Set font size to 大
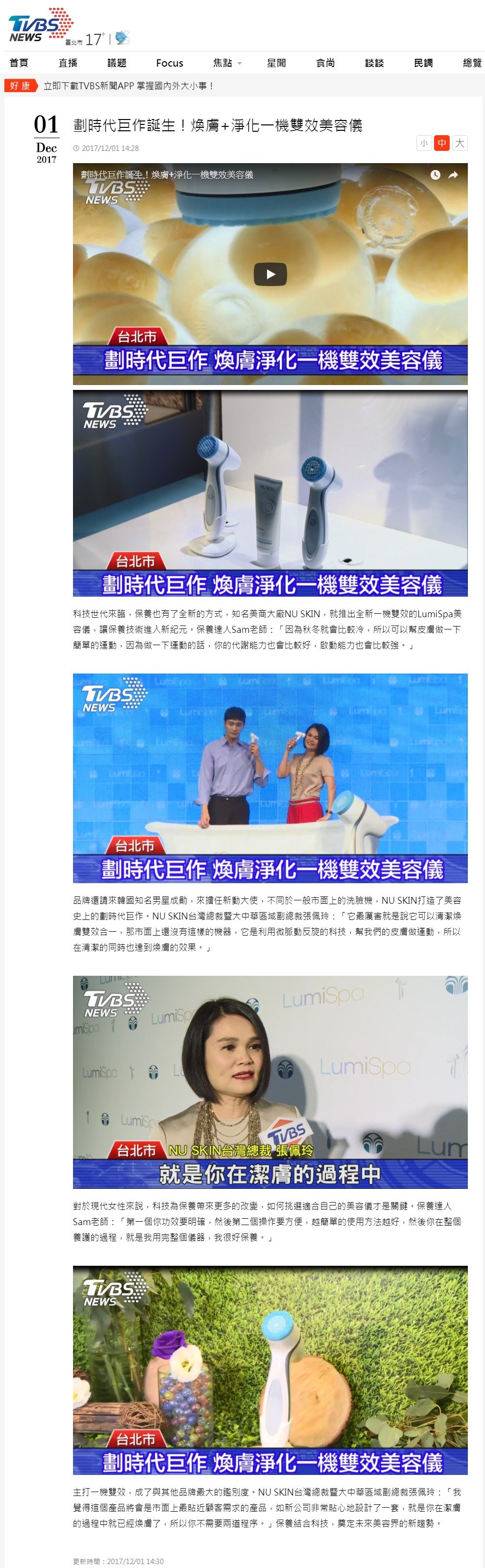The width and height of the screenshot is (485, 1568). click(x=460, y=143)
